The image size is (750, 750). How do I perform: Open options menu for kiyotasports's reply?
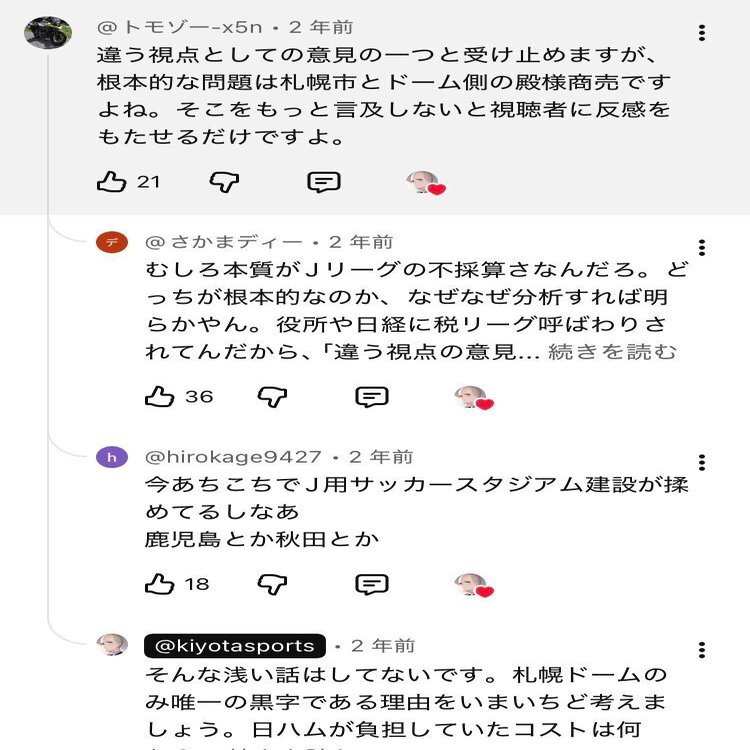pyautogui.click(x=702, y=651)
